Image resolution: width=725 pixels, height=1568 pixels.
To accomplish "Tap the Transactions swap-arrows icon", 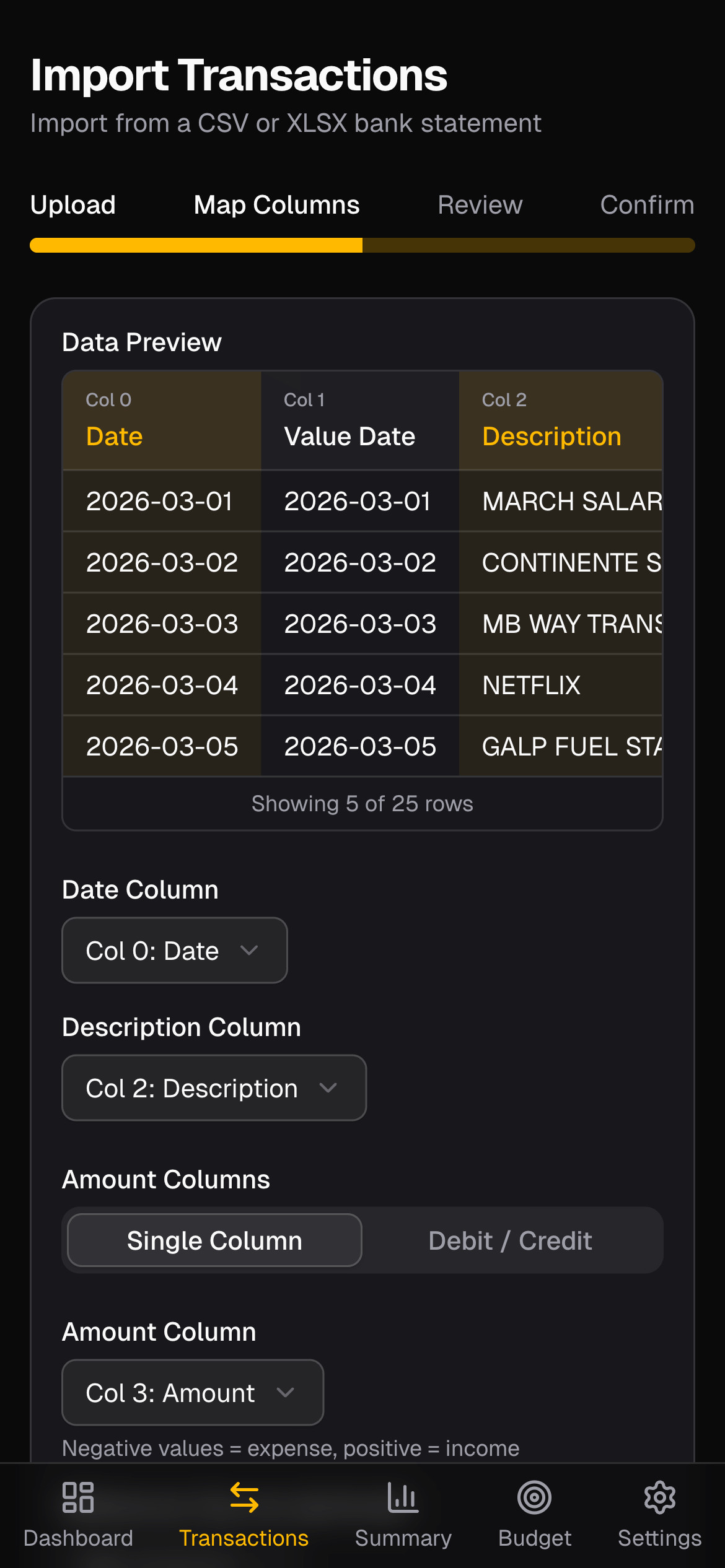I will [x=244, y=1498].
